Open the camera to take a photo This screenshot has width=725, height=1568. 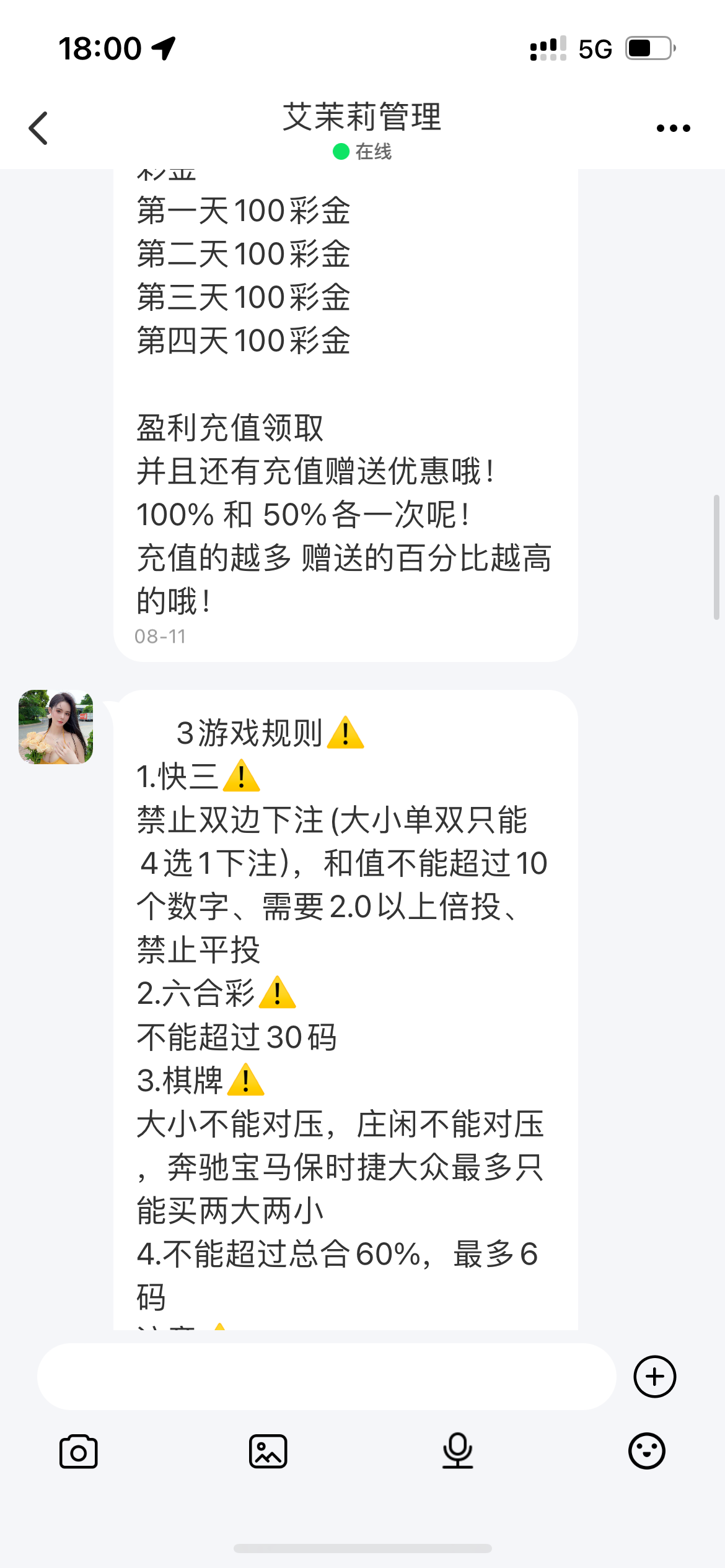(78, 1451)
